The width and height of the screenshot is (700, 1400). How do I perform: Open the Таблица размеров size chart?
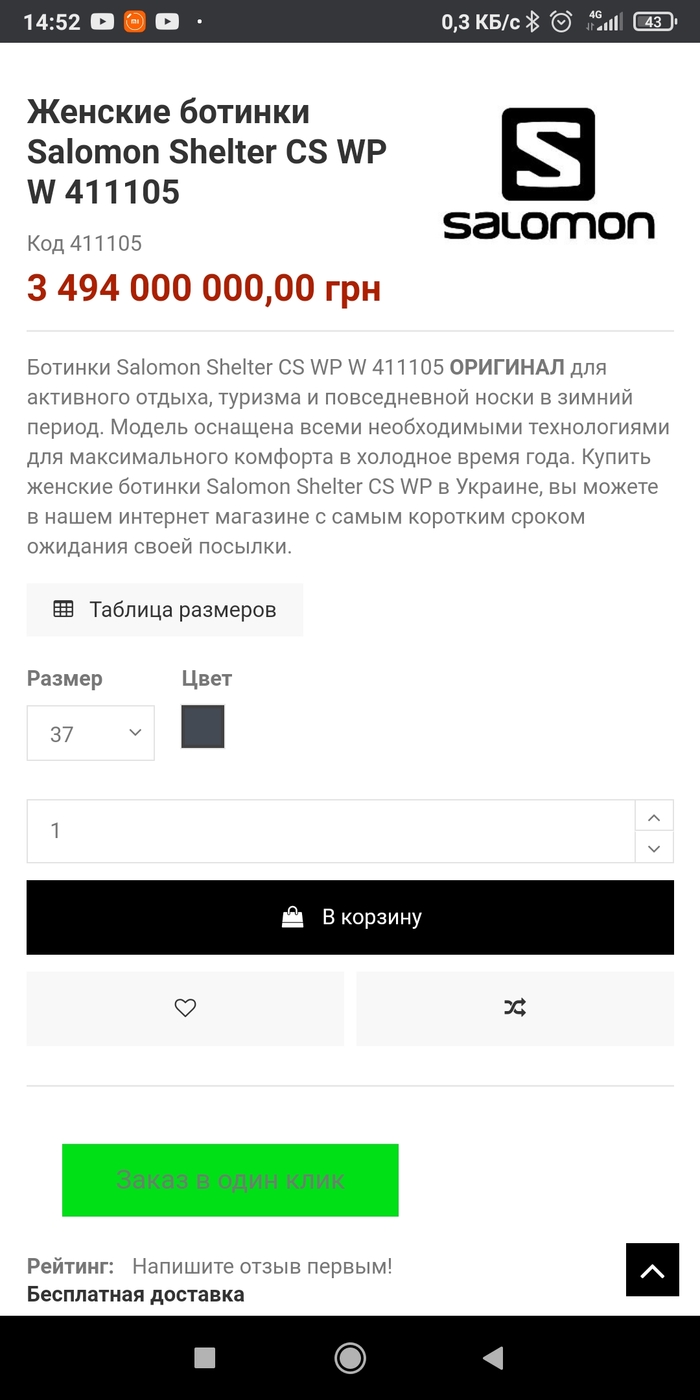pyautogui.click(x=165, y=610)
